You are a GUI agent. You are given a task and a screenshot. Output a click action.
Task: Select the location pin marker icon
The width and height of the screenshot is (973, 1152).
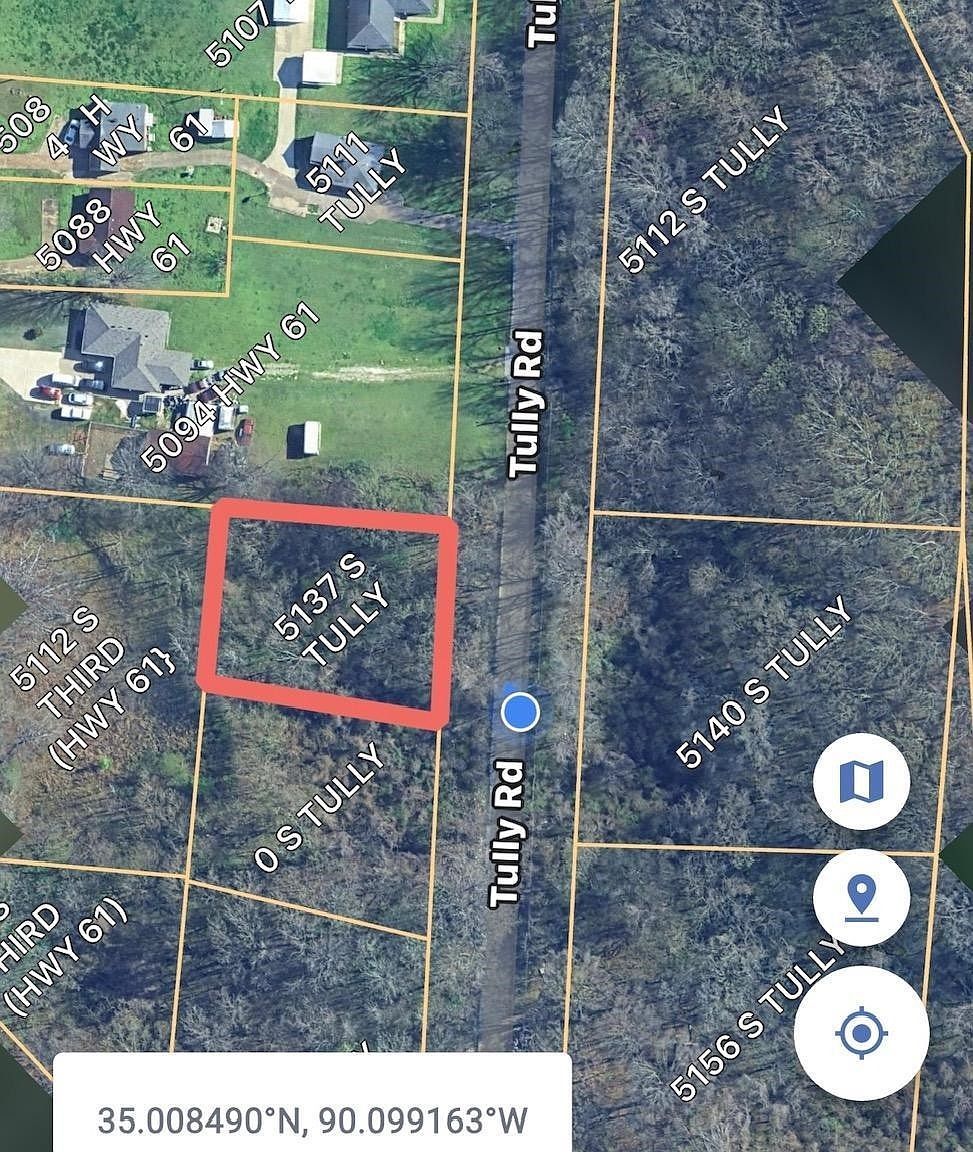click(861, 897)
